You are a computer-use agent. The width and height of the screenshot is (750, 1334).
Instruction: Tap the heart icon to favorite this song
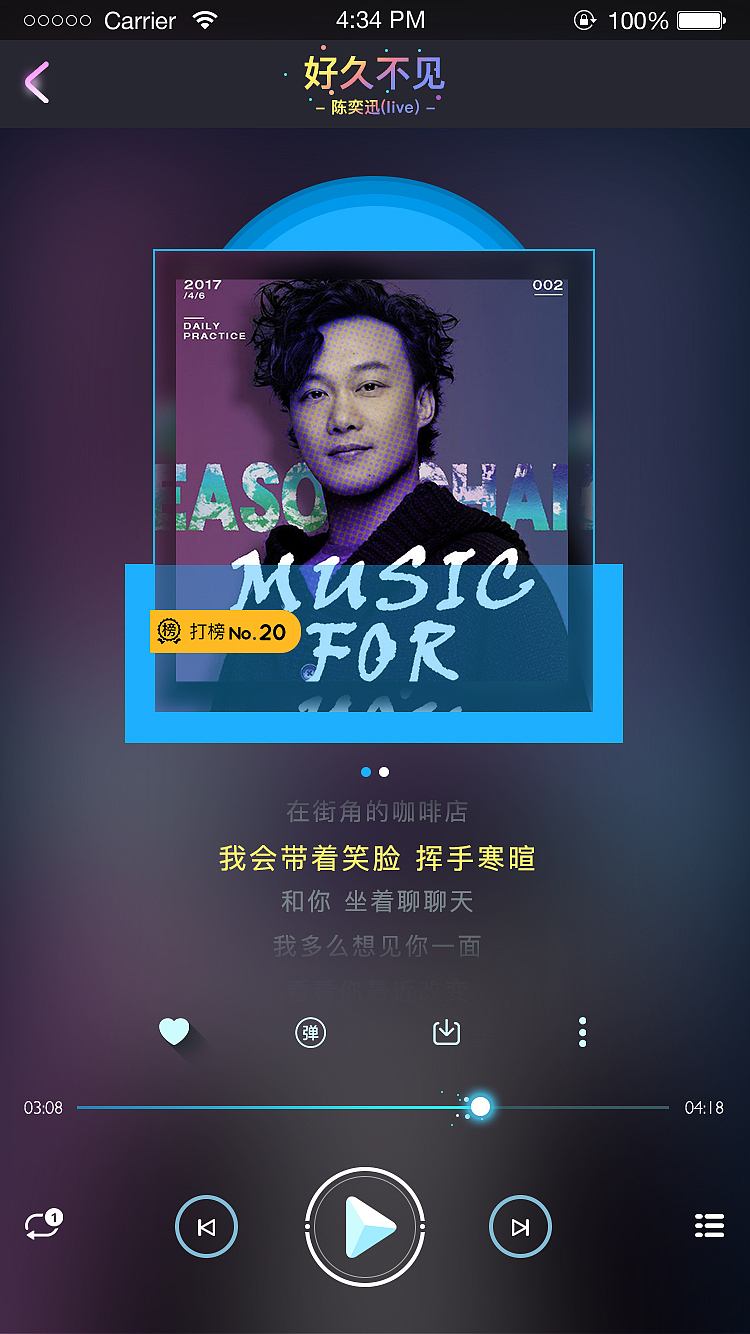click(175, 1030)
